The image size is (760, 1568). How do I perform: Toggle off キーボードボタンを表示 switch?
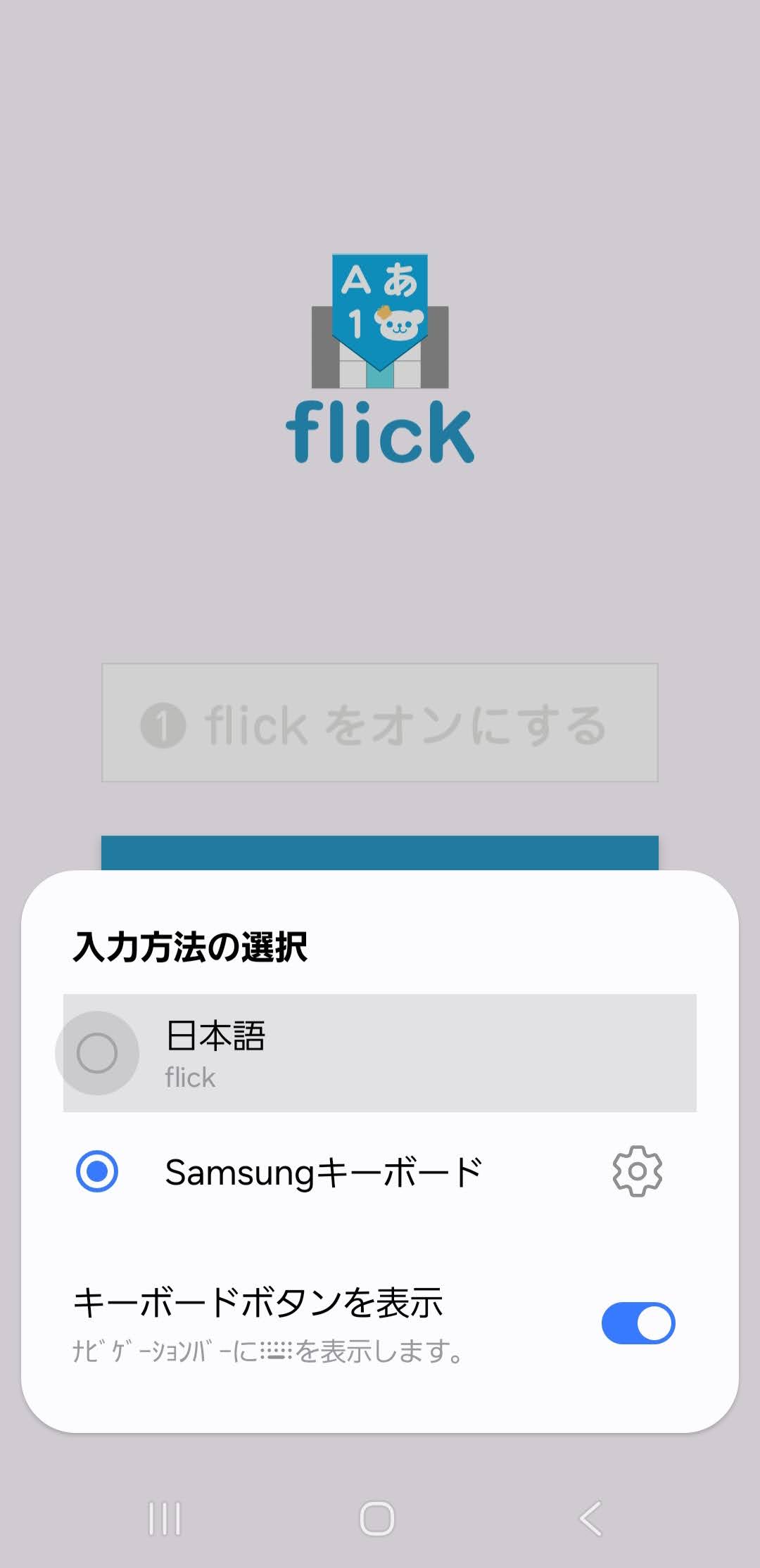tap(638, 1323)
